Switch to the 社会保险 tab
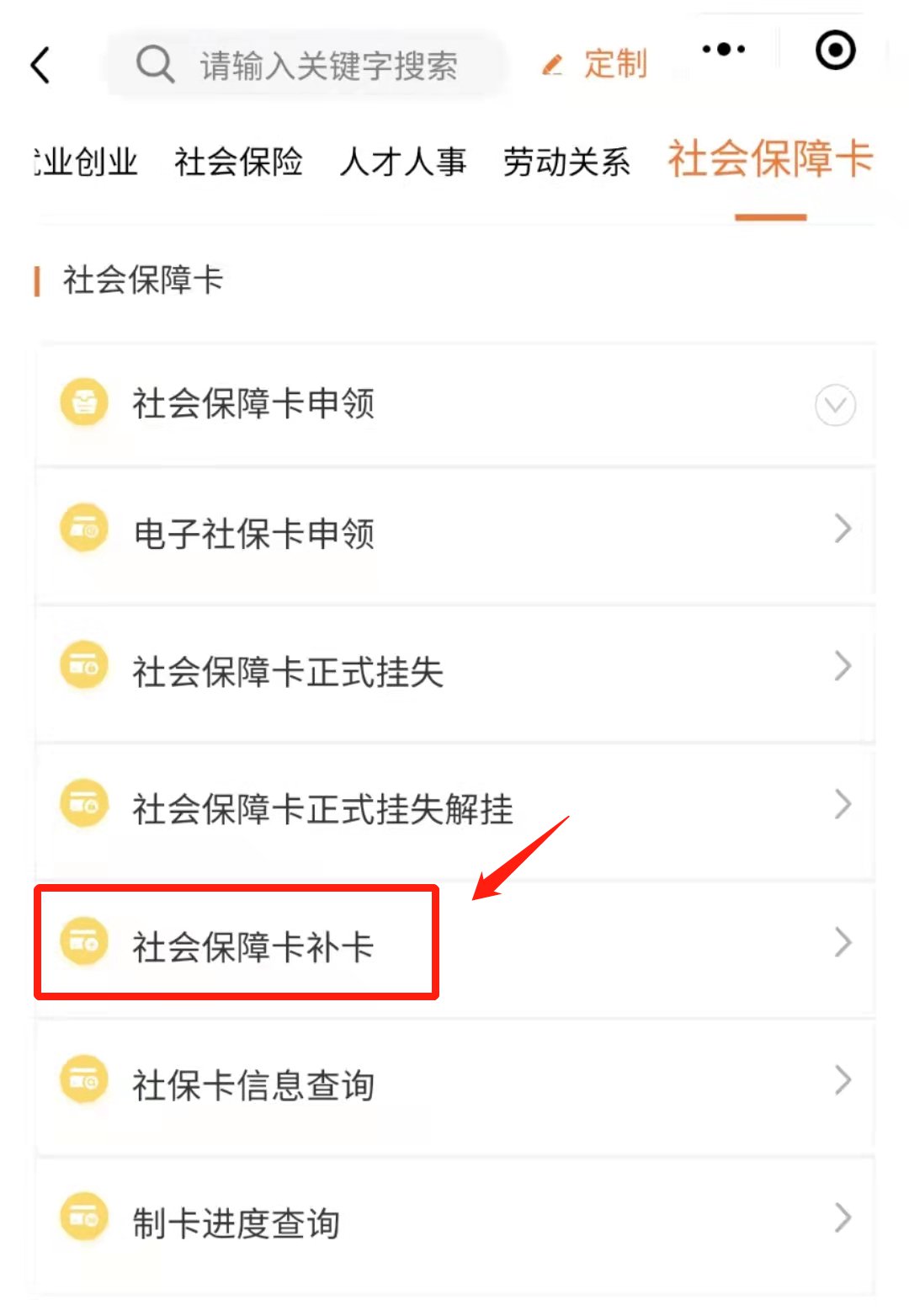 pos(238,162)
